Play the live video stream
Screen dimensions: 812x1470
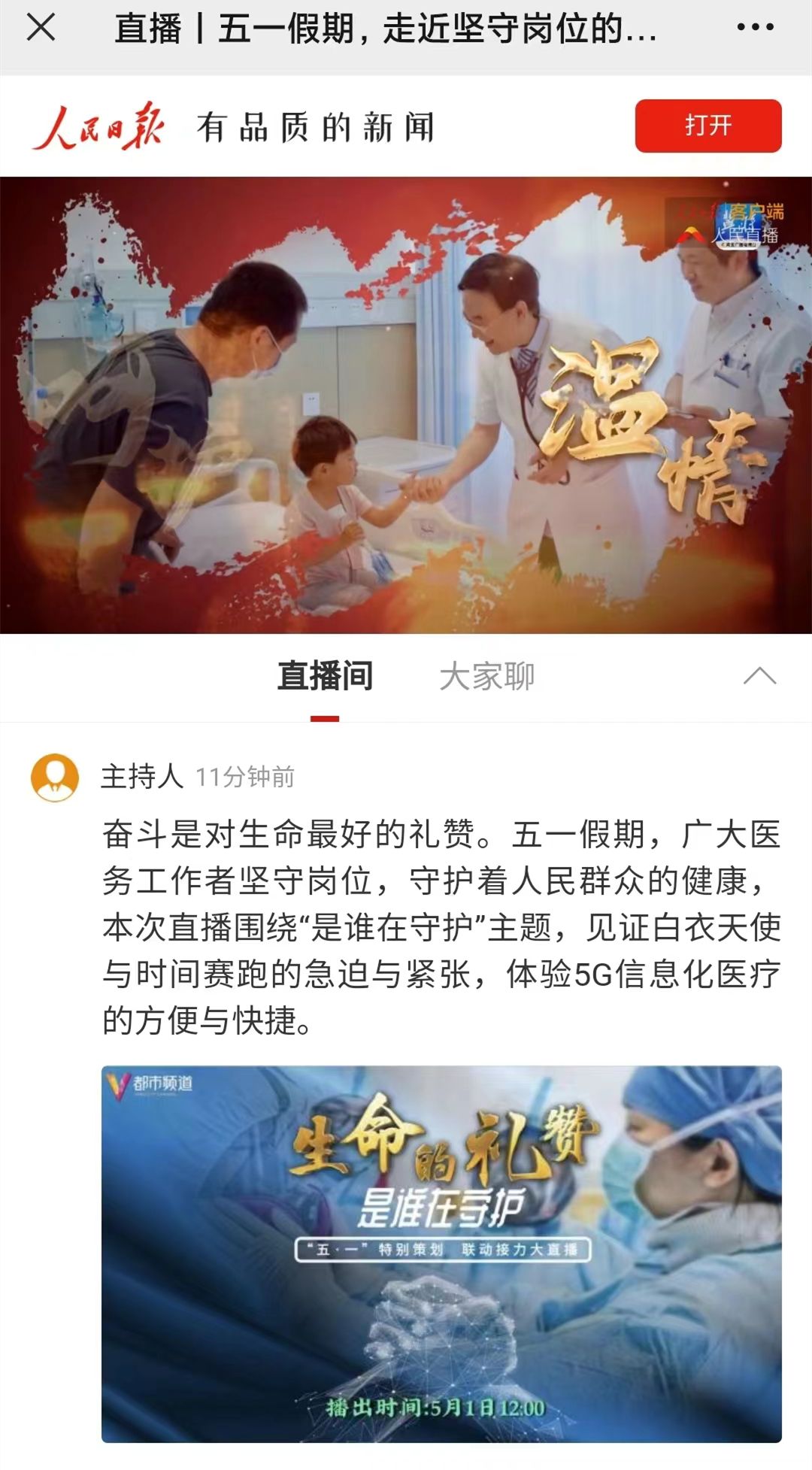click(406, 405)
